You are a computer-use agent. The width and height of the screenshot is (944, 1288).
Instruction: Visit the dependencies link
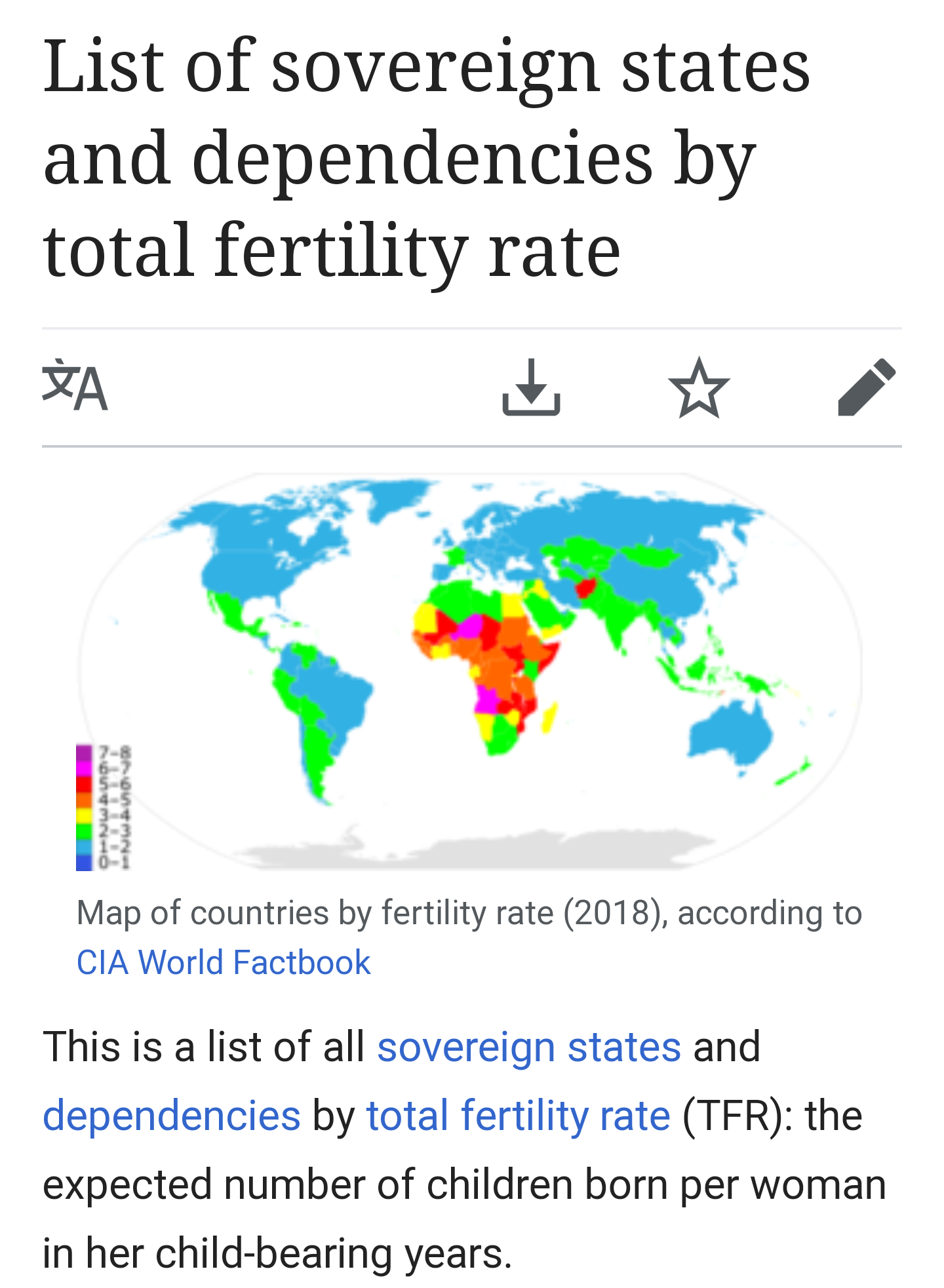[x=172, y=1116]
